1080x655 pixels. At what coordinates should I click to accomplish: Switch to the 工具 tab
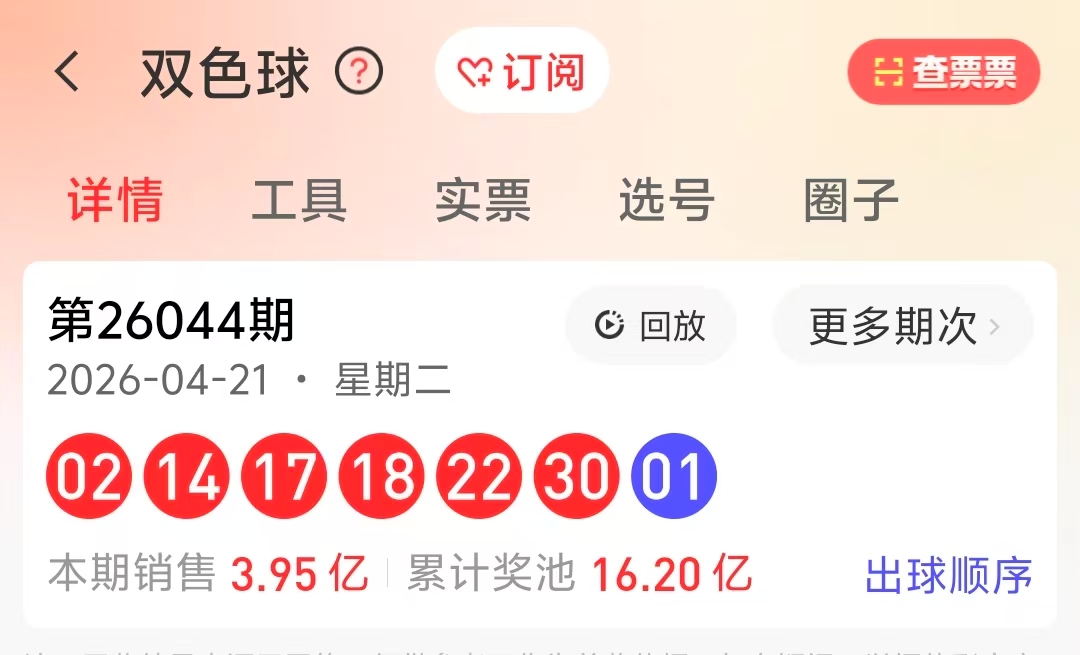click(299, 200)
